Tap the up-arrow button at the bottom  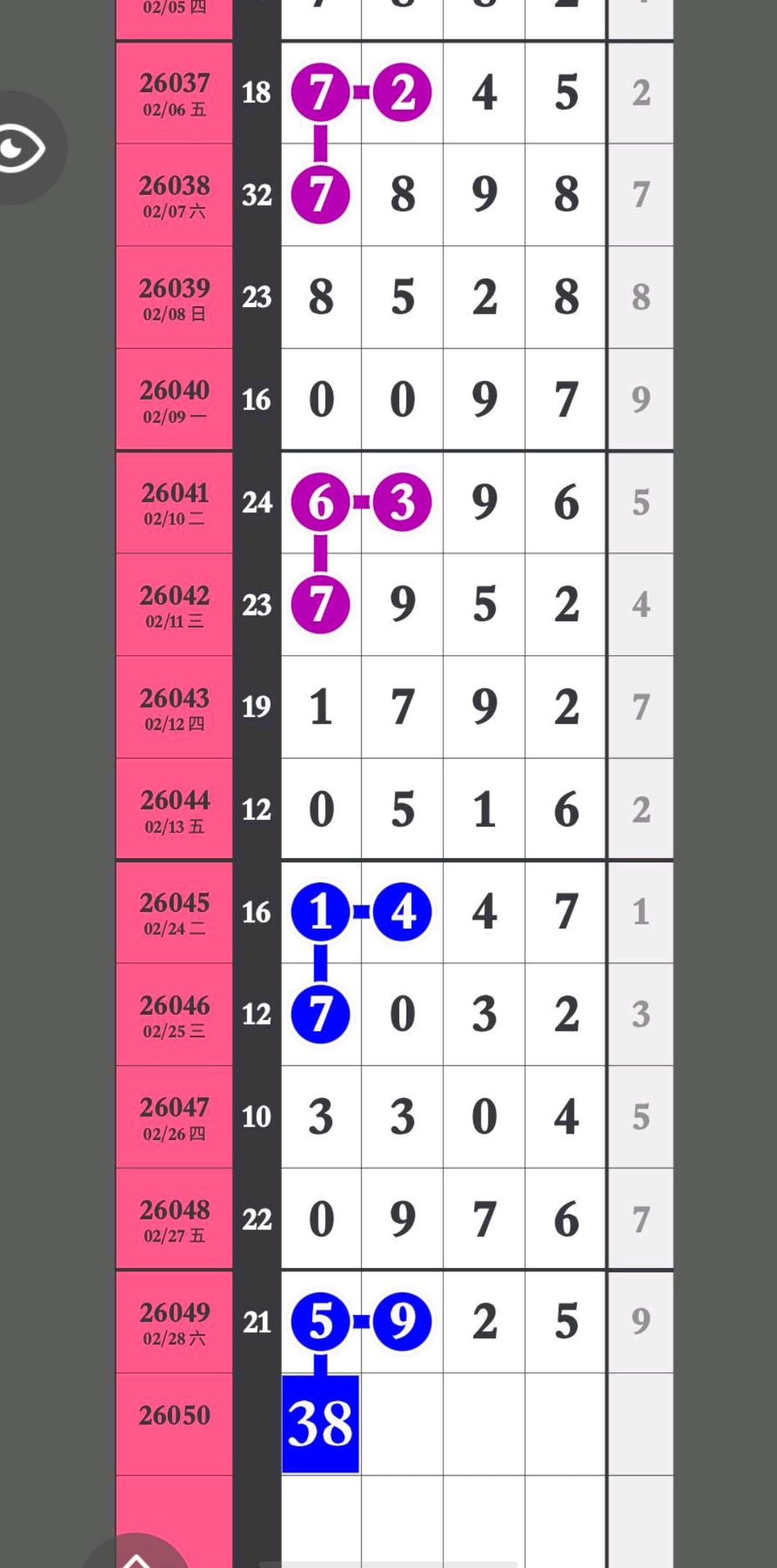coord(136,1556)
